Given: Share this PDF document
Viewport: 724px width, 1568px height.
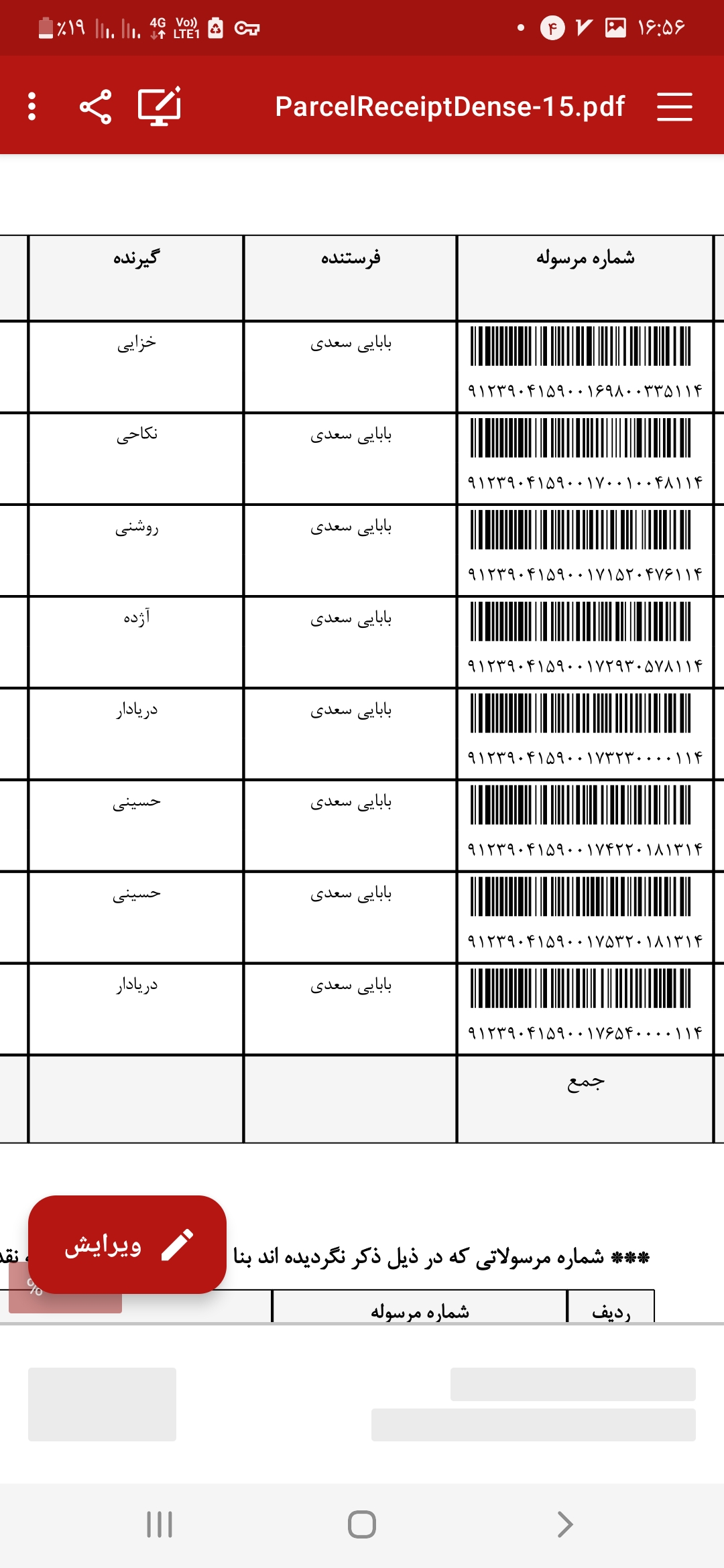Looking at the screenshot, I should (x=95, y=107).
